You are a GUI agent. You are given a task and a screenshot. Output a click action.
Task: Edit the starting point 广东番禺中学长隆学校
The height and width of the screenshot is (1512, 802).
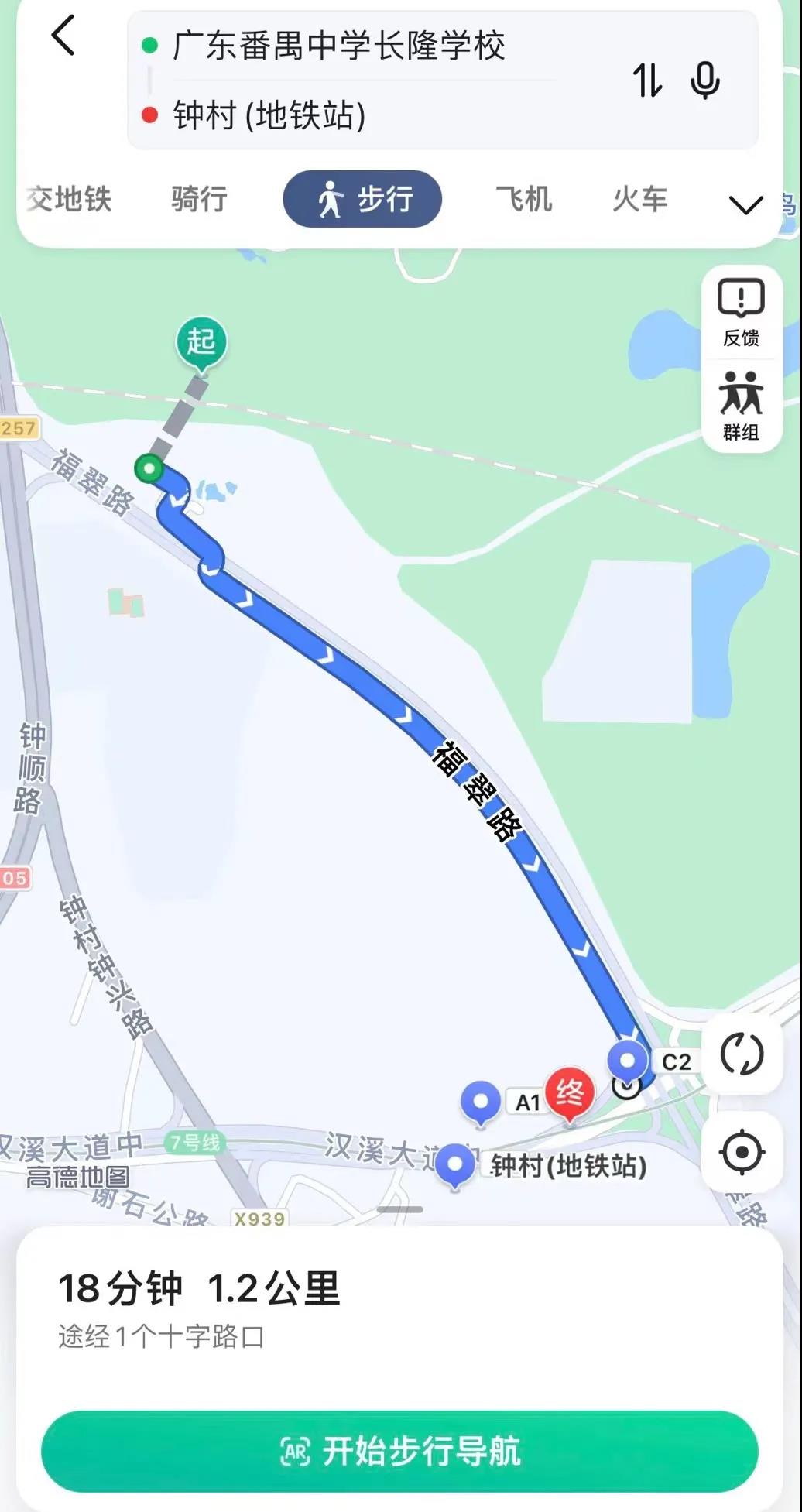pyautogui.click(x=339, y=46)
